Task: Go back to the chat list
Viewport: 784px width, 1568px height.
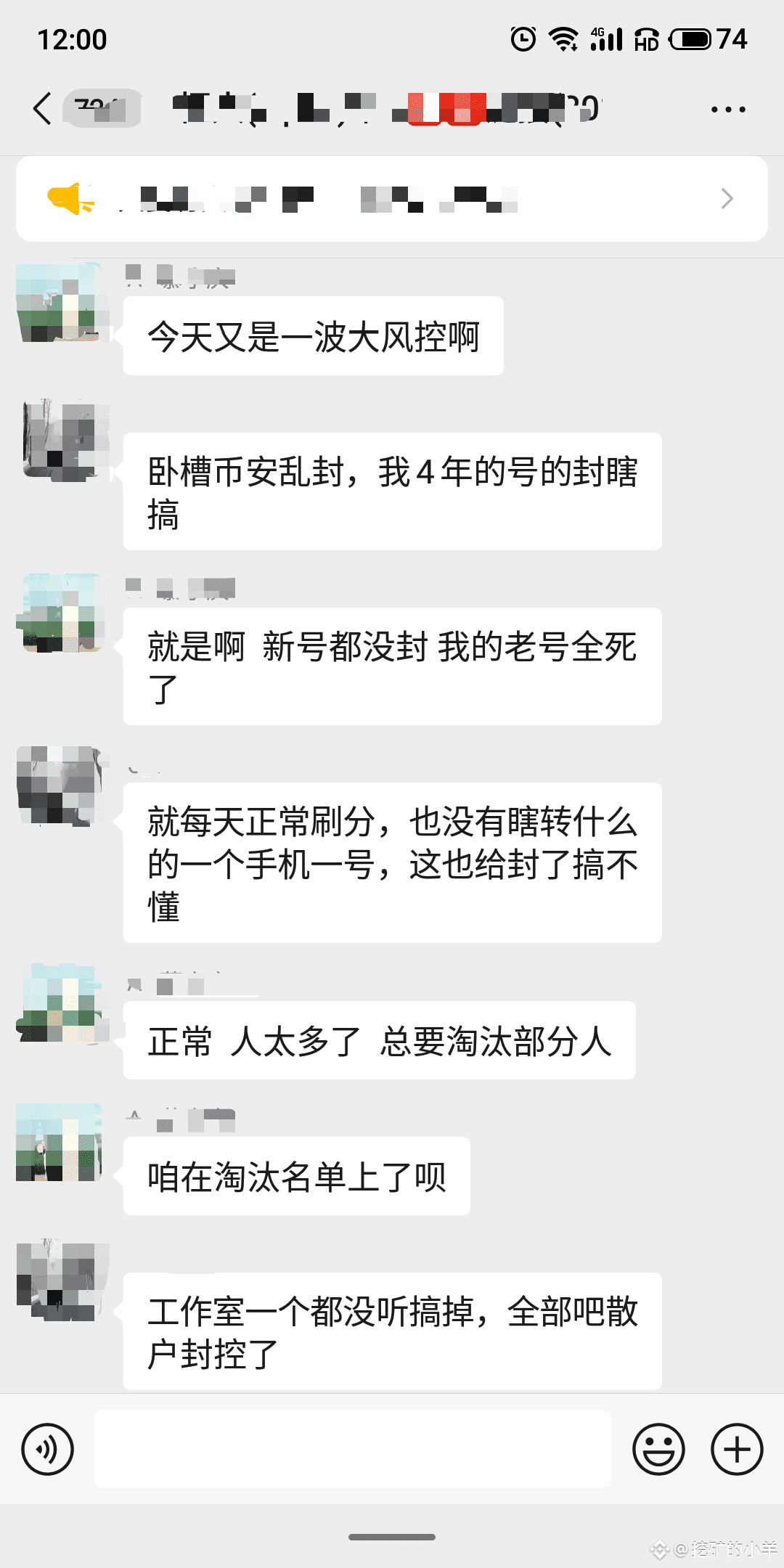Action: [44, 109]
